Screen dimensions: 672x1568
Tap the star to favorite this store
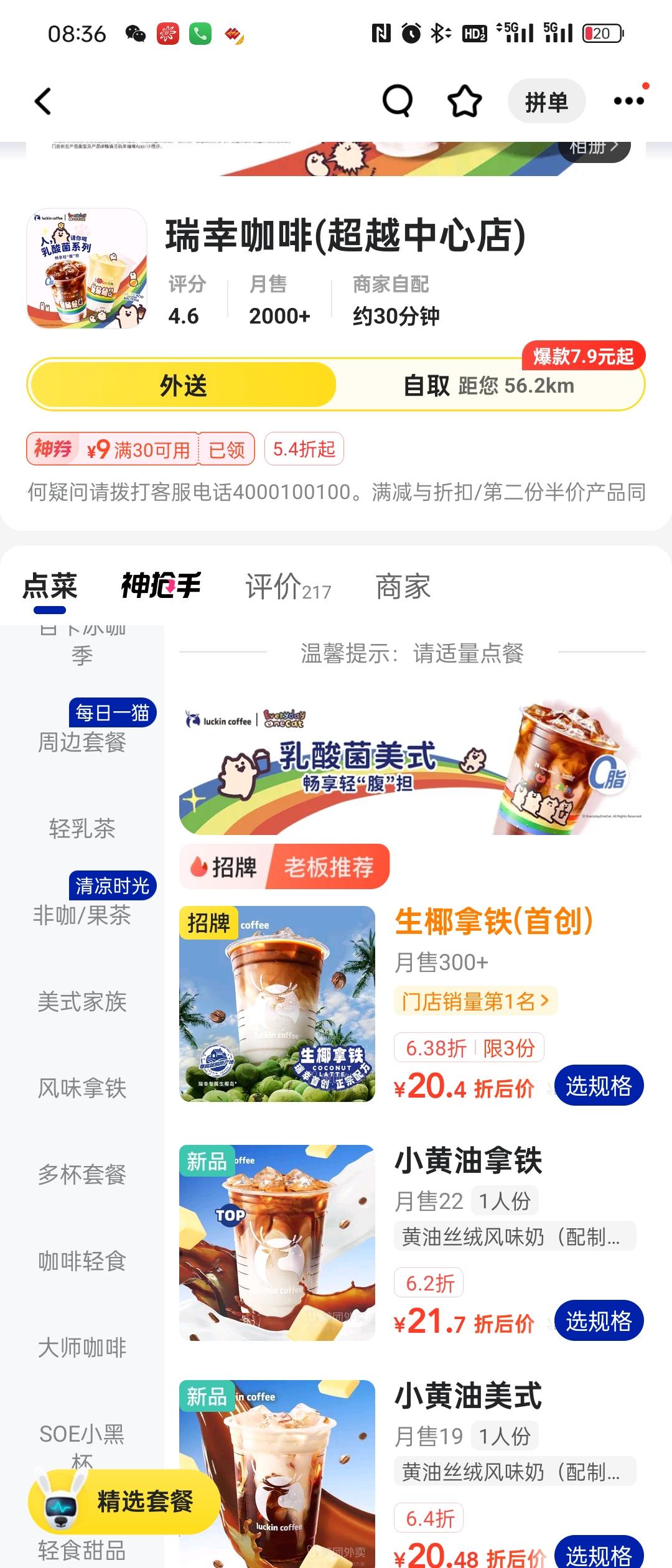466,101
